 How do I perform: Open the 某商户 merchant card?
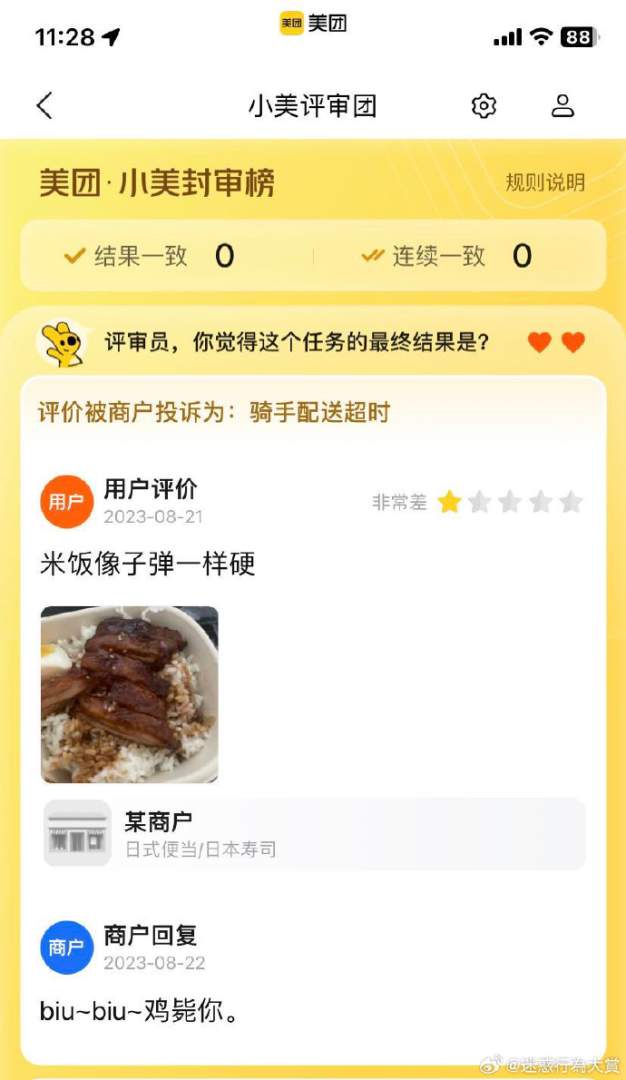coord(313,833)
